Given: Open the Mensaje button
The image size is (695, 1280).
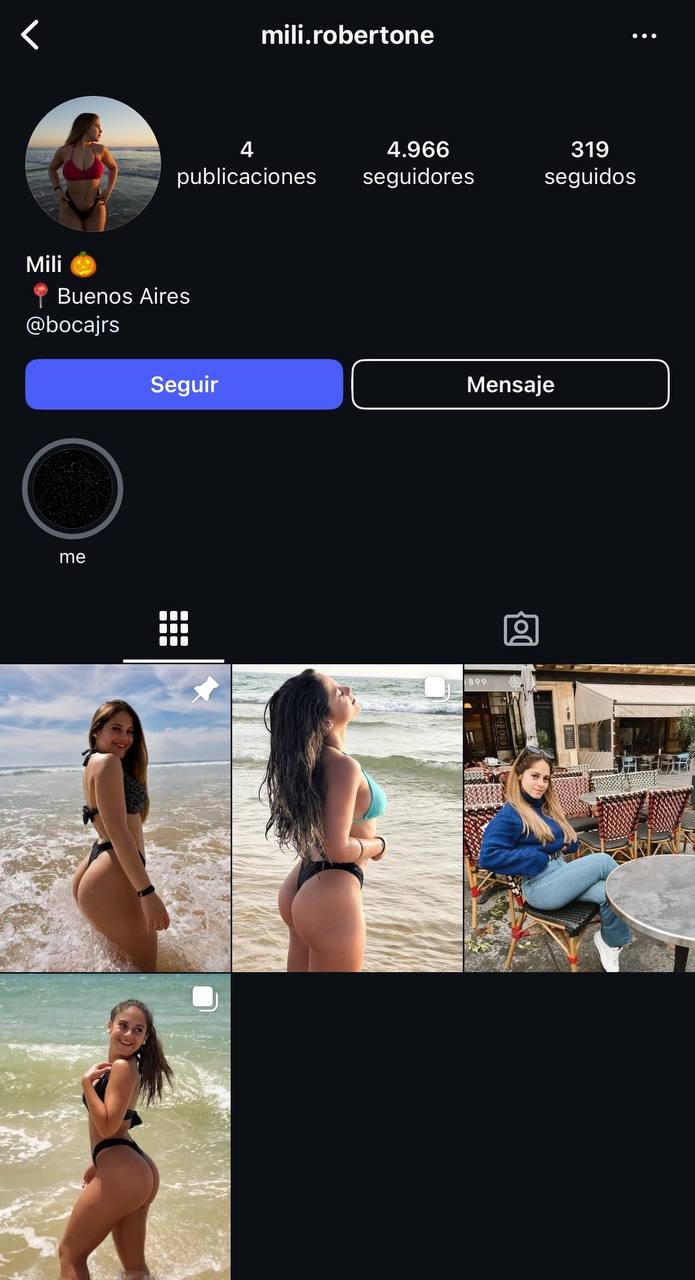Looking at the screenshot, I should tap(510, 384).
